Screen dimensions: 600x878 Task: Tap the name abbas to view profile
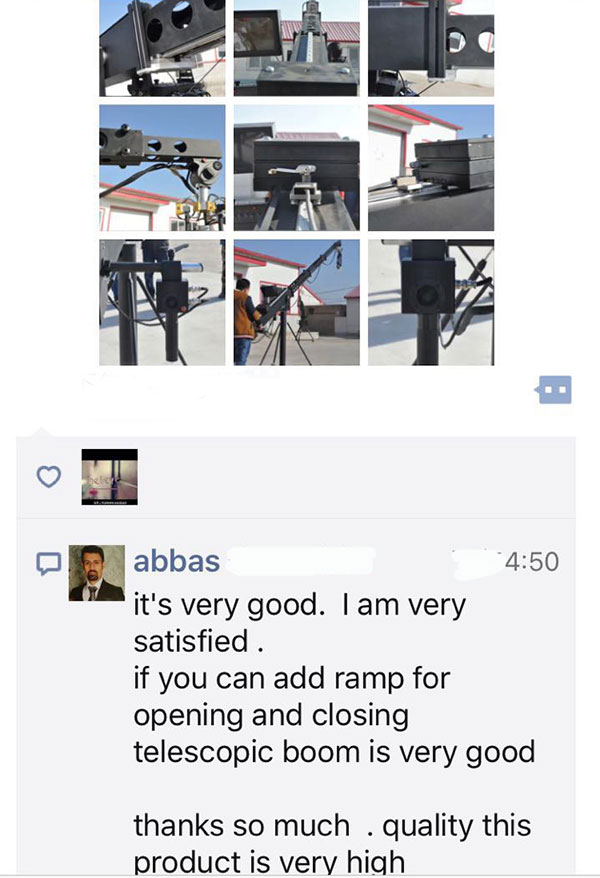click(177, 561)
